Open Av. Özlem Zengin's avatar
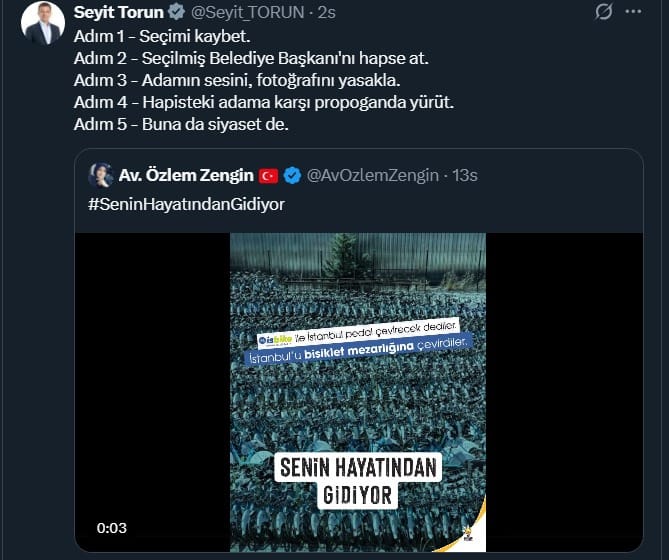The image size is (669, 560). click(101, 175)
